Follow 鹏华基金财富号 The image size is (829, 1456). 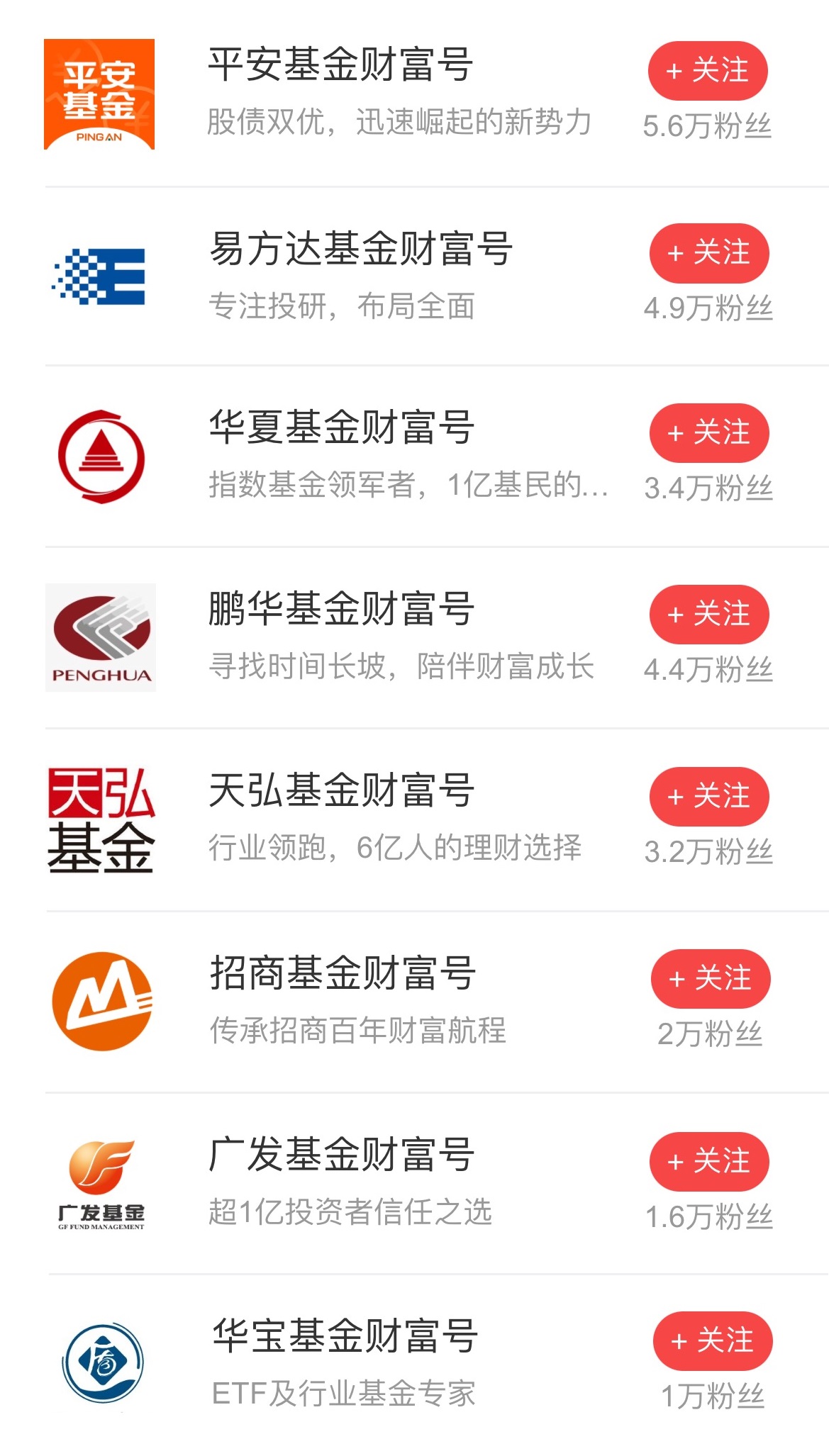[x=709, y=614]
